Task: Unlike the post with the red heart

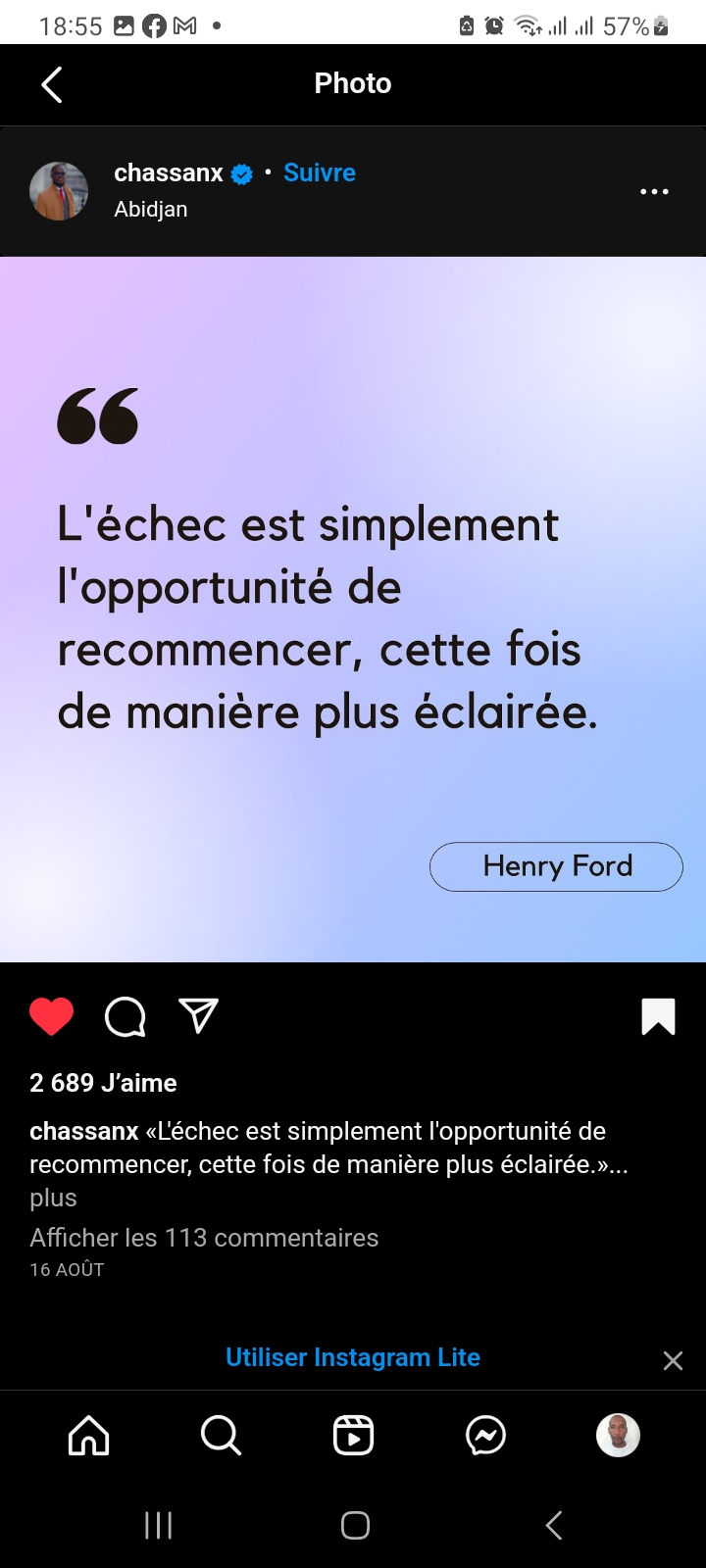Action: 52,1016
